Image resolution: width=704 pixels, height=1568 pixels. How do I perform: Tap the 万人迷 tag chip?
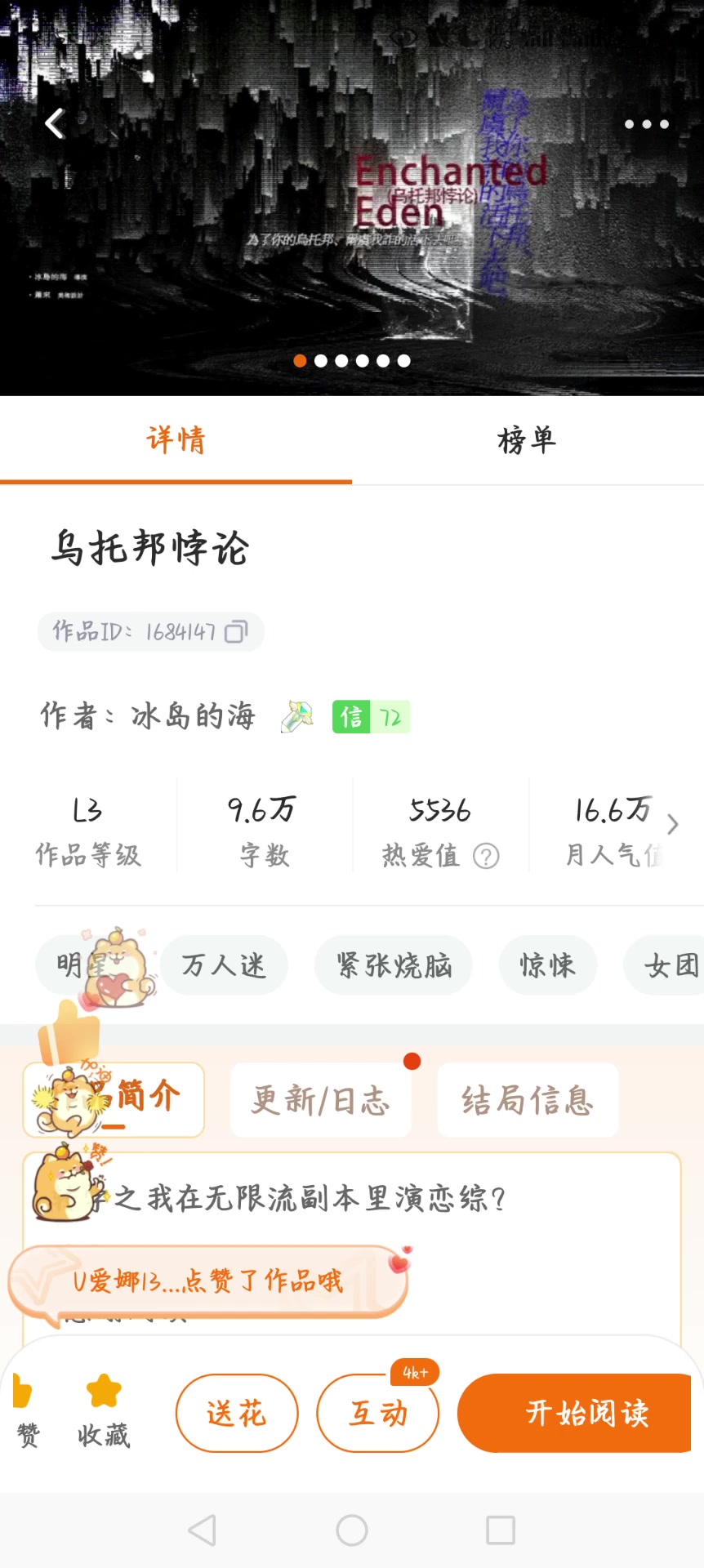pyautogui.click(x=224, y=965)
